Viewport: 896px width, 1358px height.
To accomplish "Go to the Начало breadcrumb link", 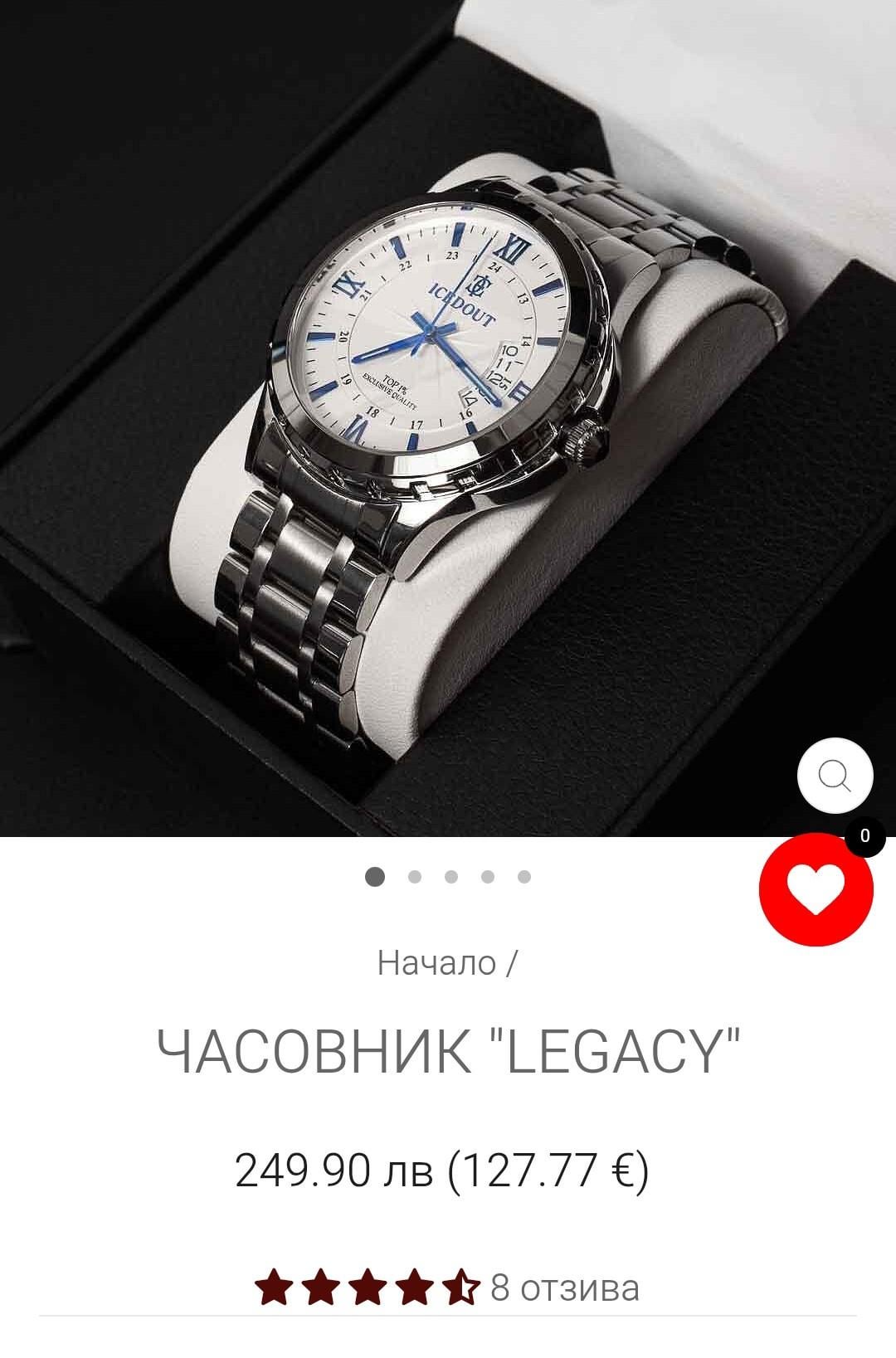I will [436, 962].
